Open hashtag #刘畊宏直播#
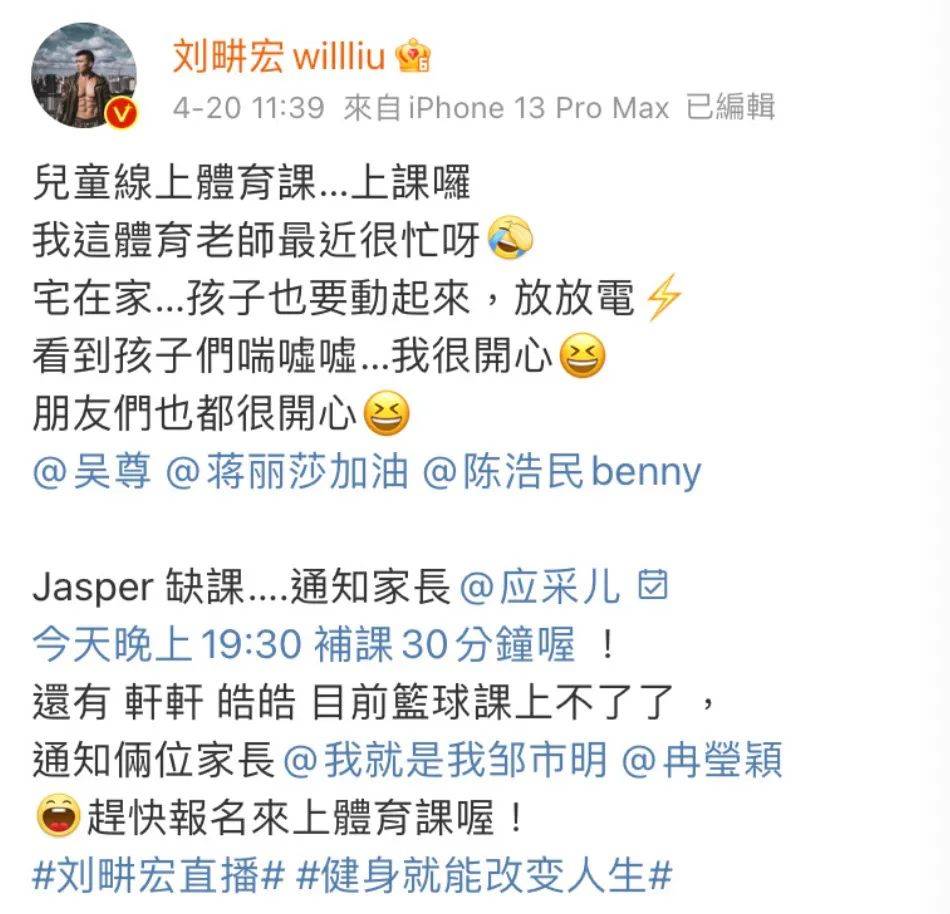Image resolution: width=950 pixels, height=914 pixels. pyautogui.click(x=160, y=877)
